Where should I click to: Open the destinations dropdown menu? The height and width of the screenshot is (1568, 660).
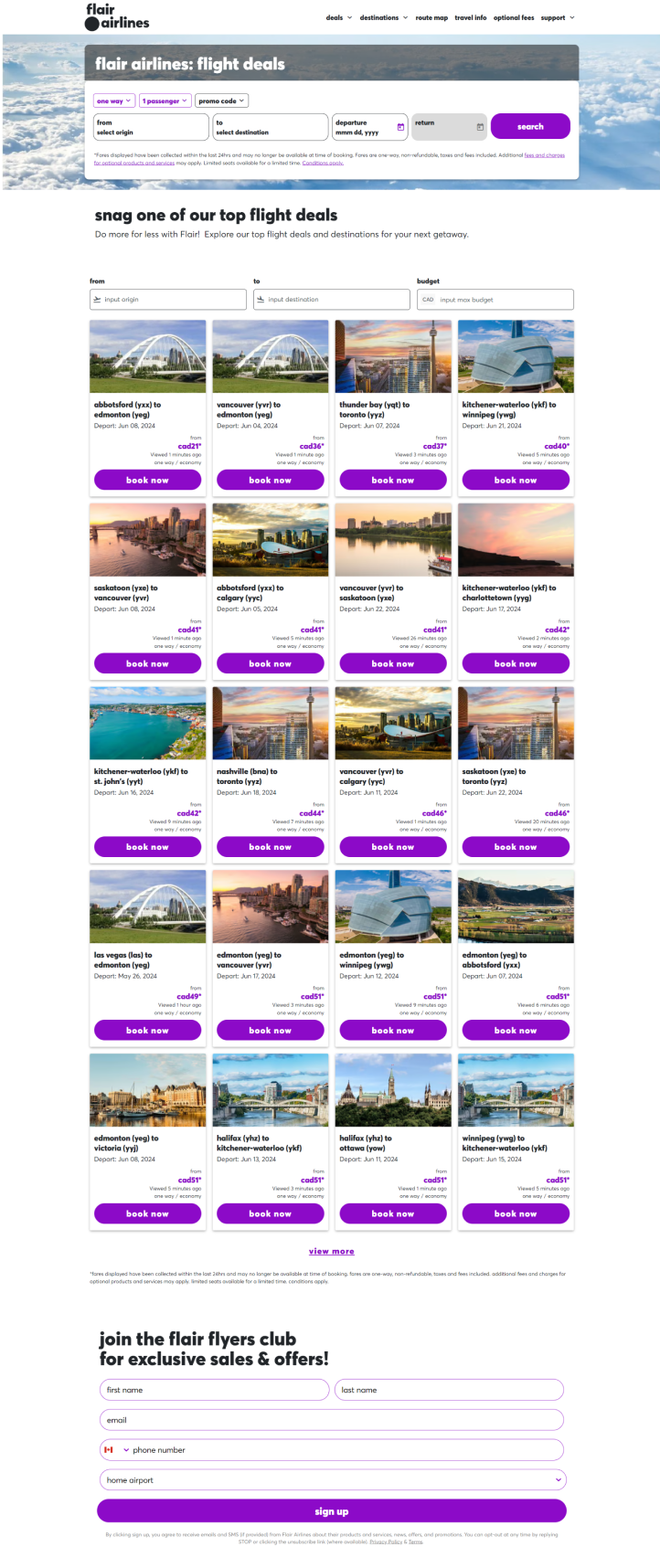(x=383, y=17)
